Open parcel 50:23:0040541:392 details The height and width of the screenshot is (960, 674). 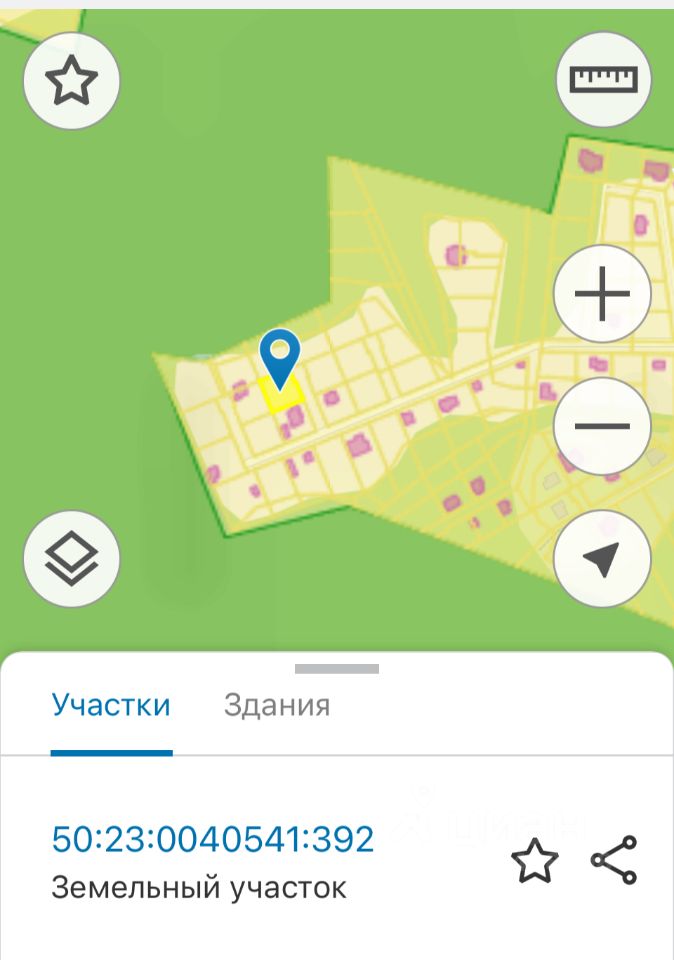212,838
